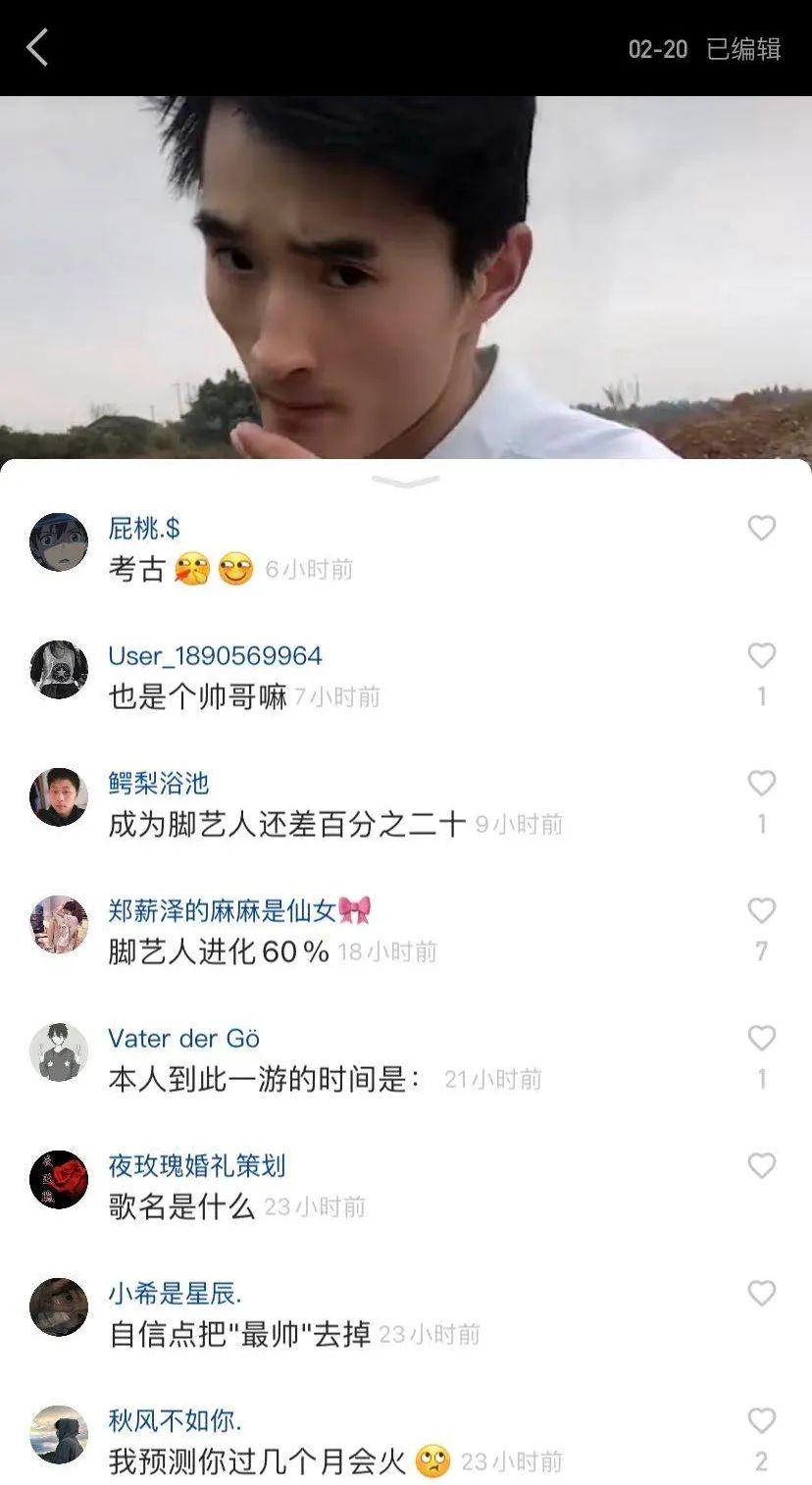
Task: Tap Vater der Gö's avatar
Action: click(x=59, y=1052)
